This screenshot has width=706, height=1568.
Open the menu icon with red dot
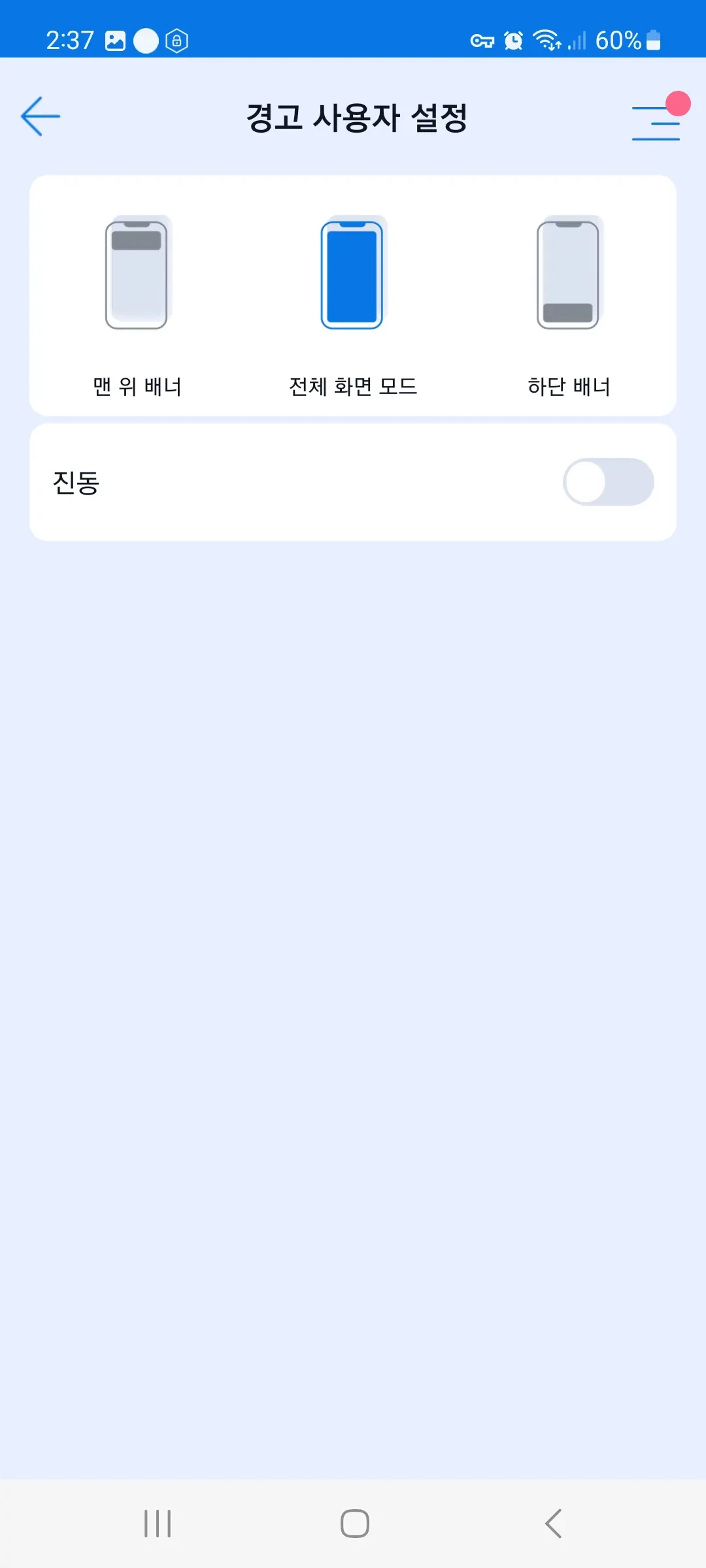656,122
